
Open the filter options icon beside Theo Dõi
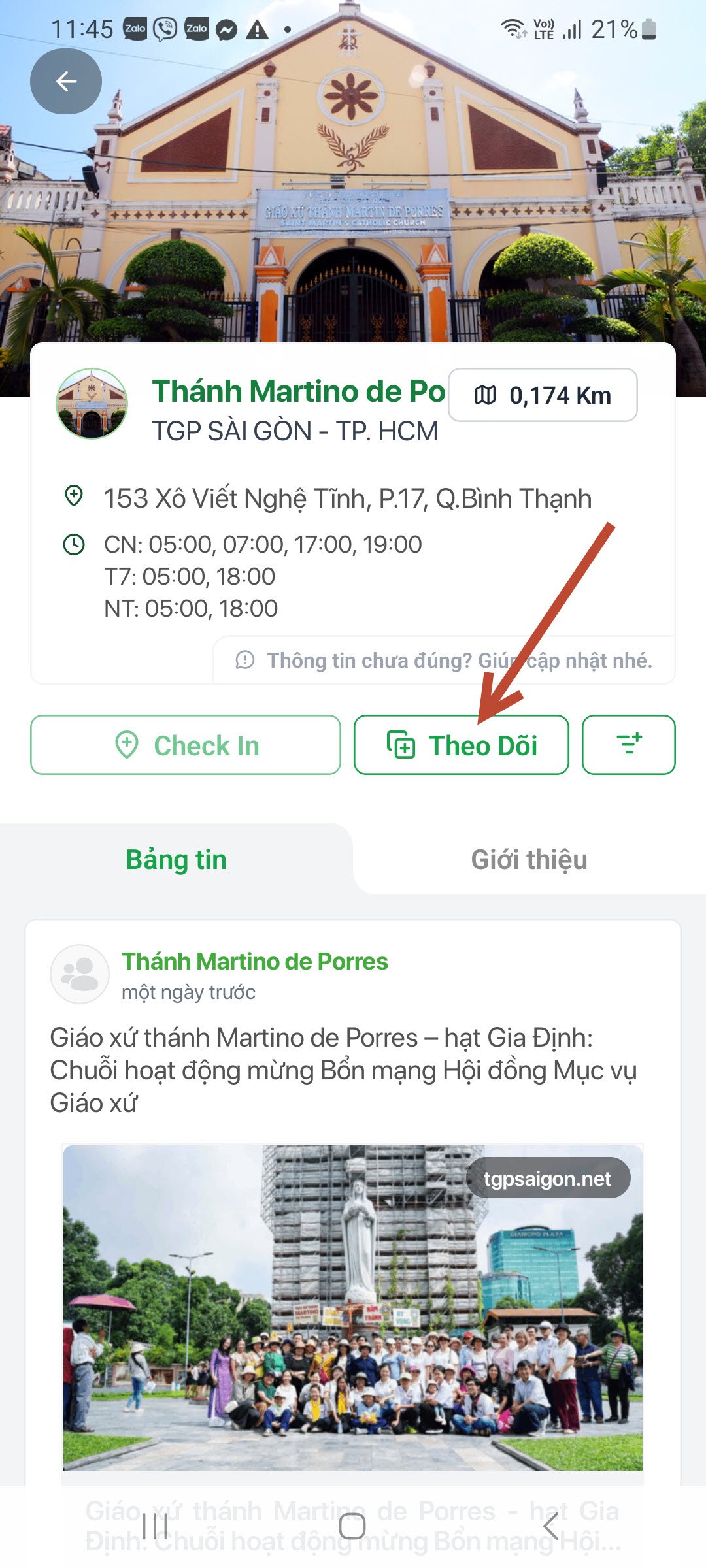(x=628, y=745)
